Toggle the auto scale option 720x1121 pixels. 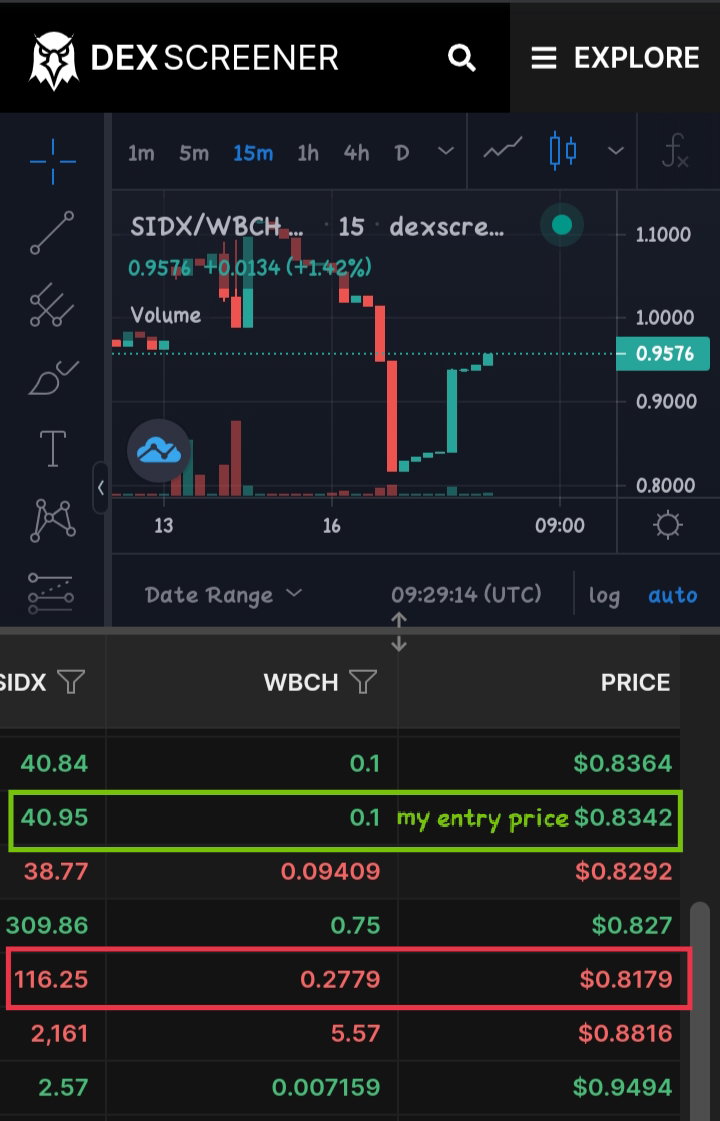pos(672,595)
